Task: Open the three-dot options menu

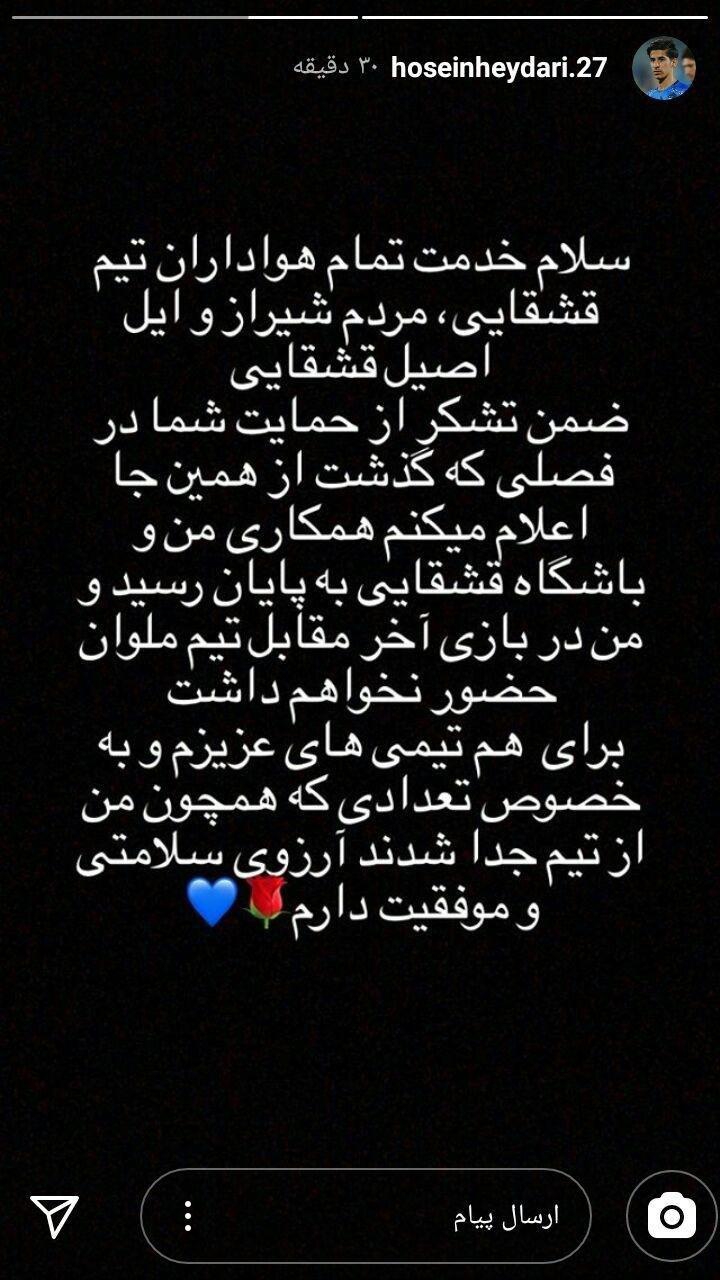Action: (x=187, y=1216)
